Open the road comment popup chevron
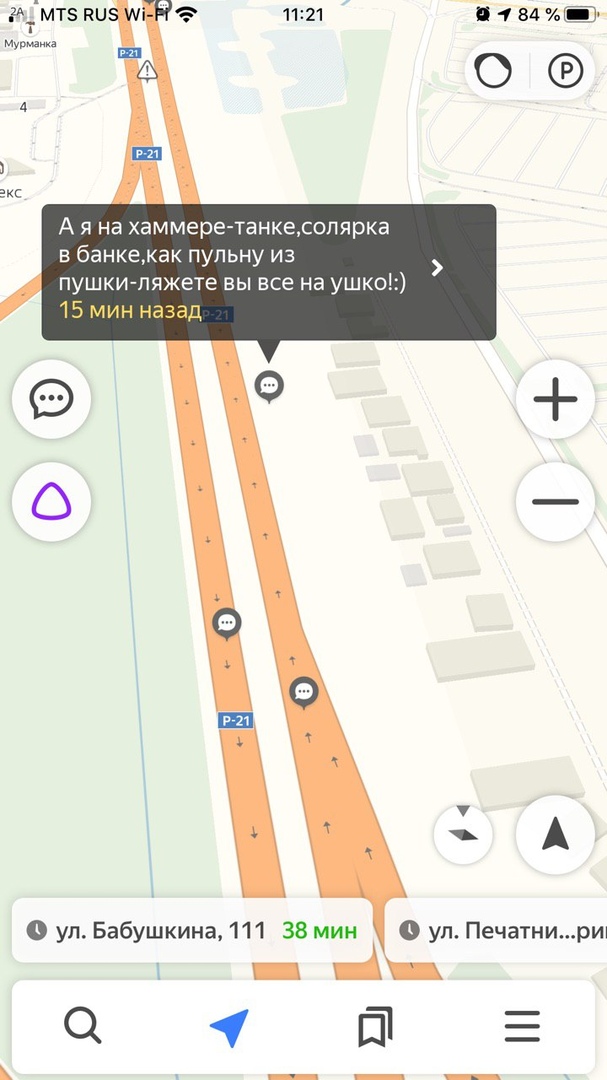The width and height of the screenshot is (607, 1080). (x=437, y=267)
